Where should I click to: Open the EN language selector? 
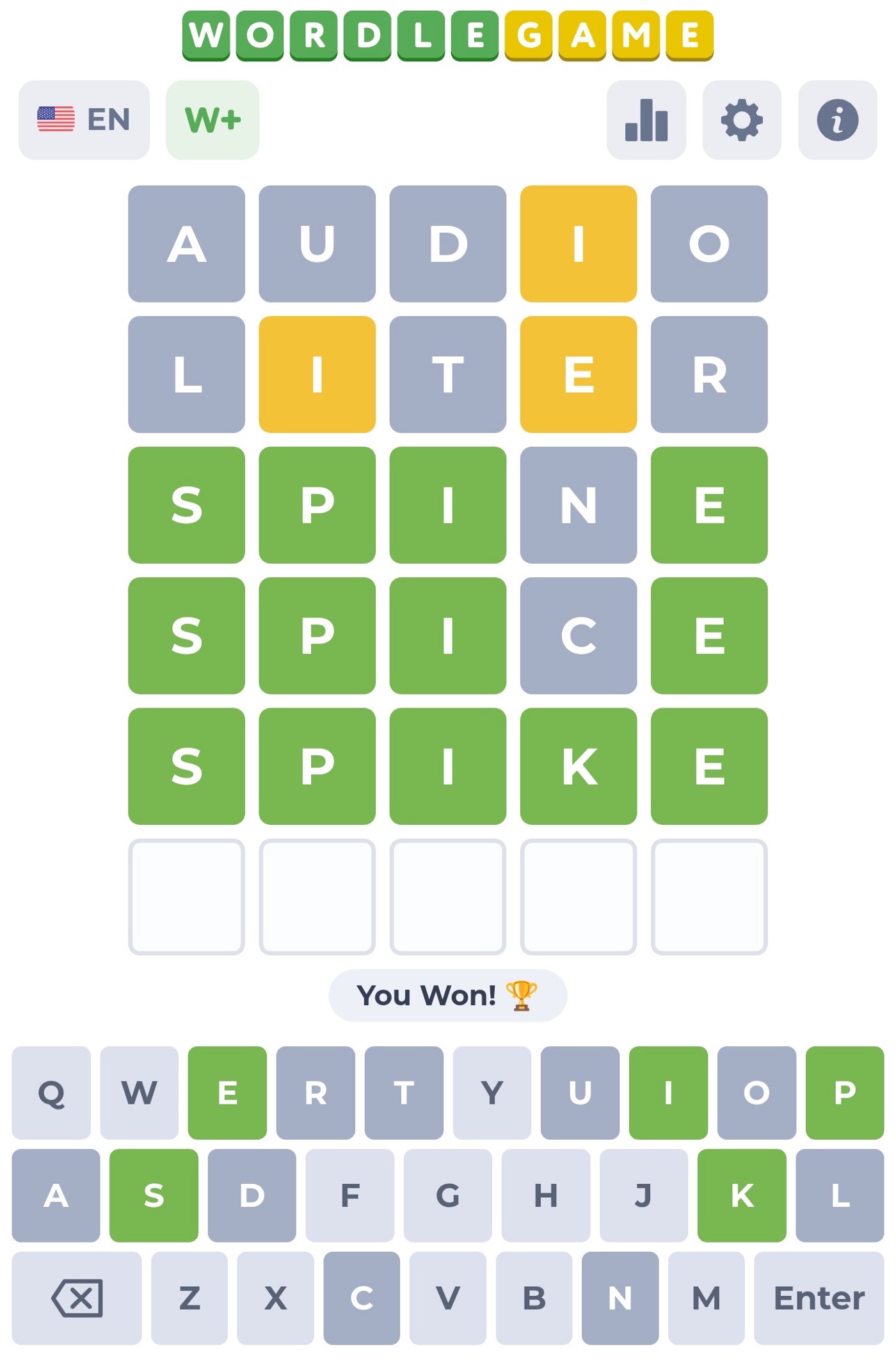(x=84, y=120)
